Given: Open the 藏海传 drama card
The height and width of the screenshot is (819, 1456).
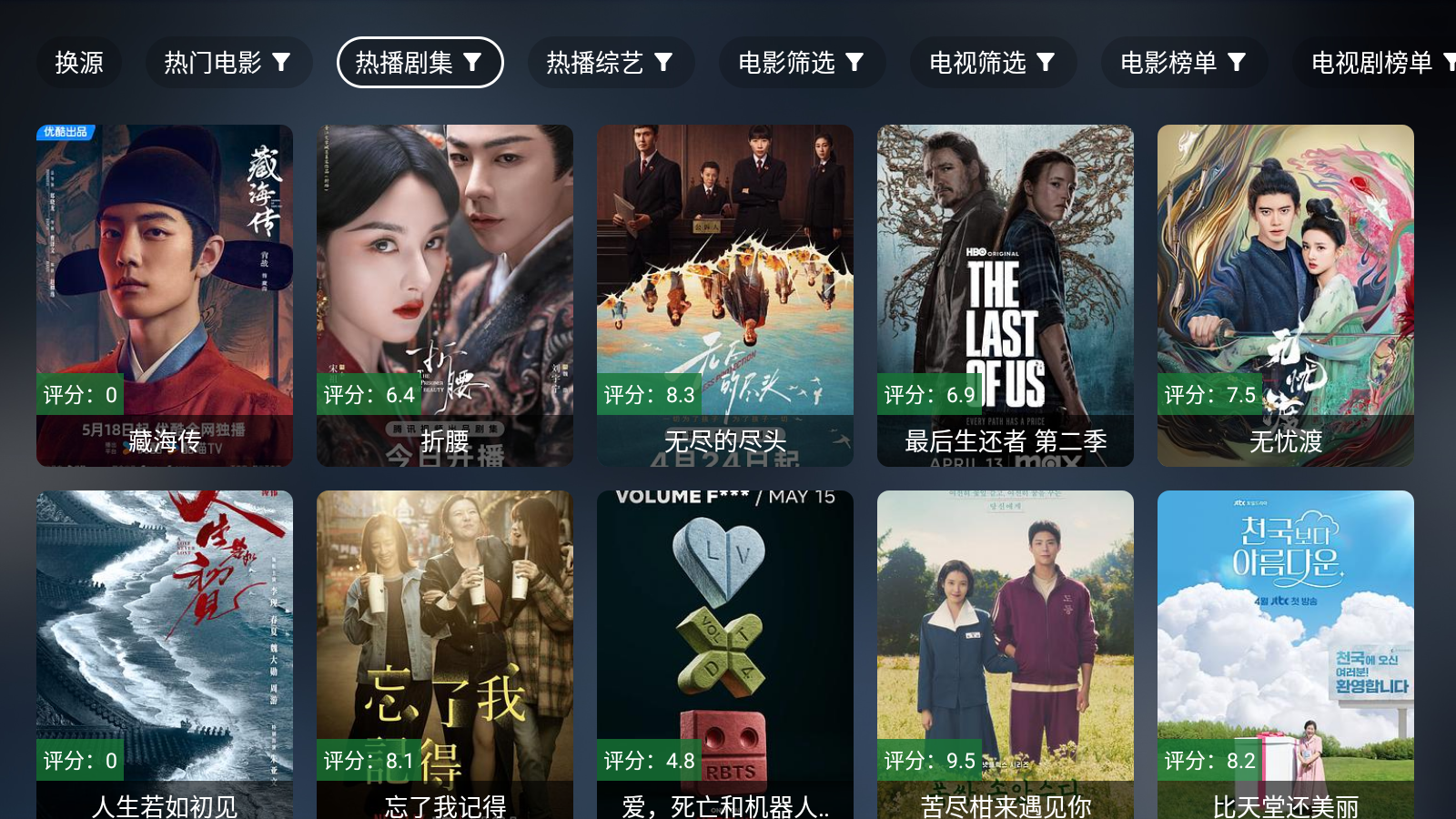Looking at the screenshot, I should (x=165, y=295).
